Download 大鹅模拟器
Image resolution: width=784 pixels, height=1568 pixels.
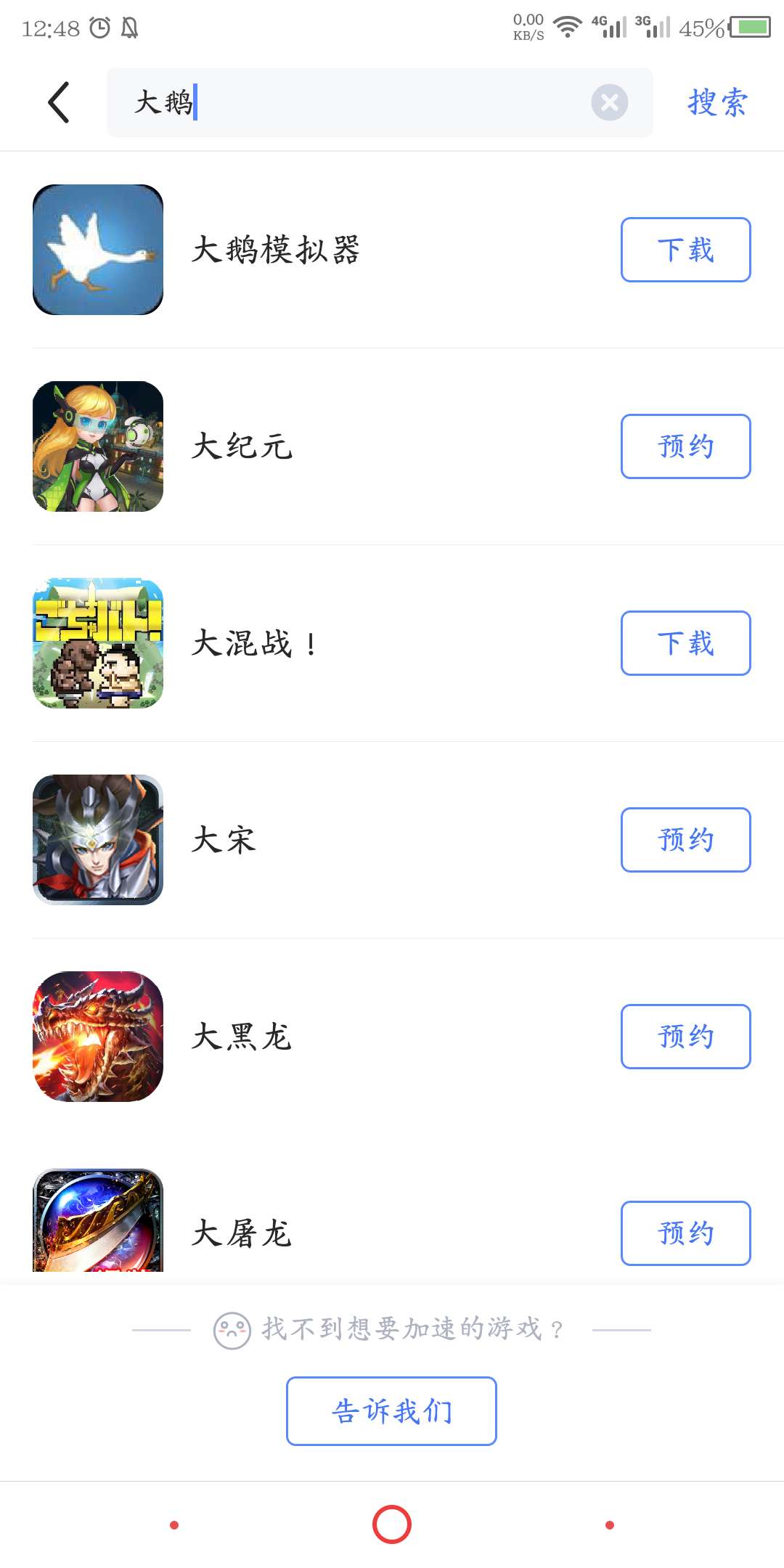click(x=685, y=250)
